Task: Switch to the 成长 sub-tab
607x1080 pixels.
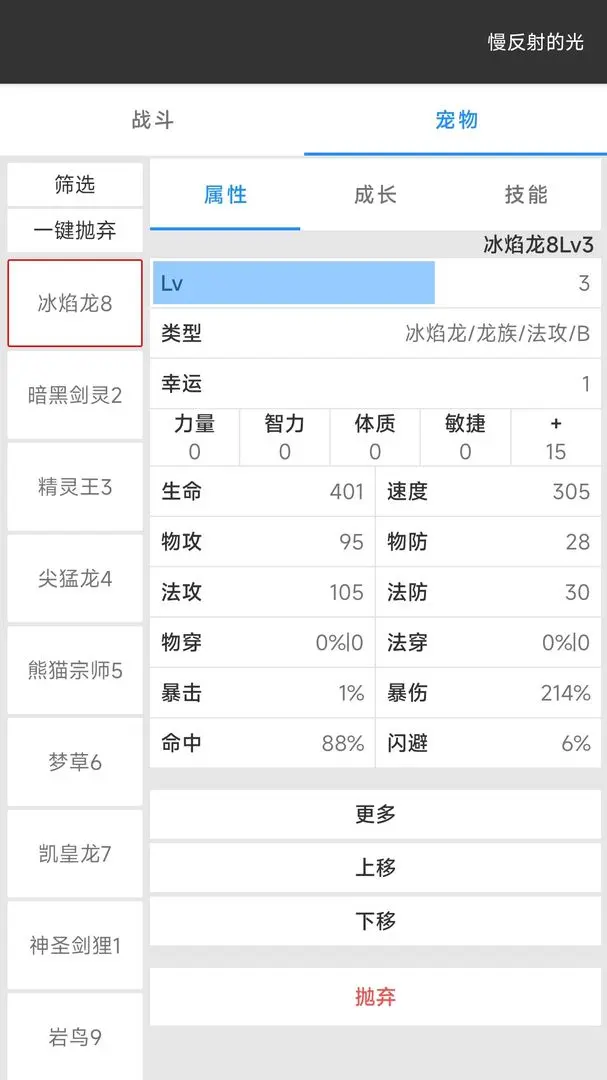Action: [375, 195]
